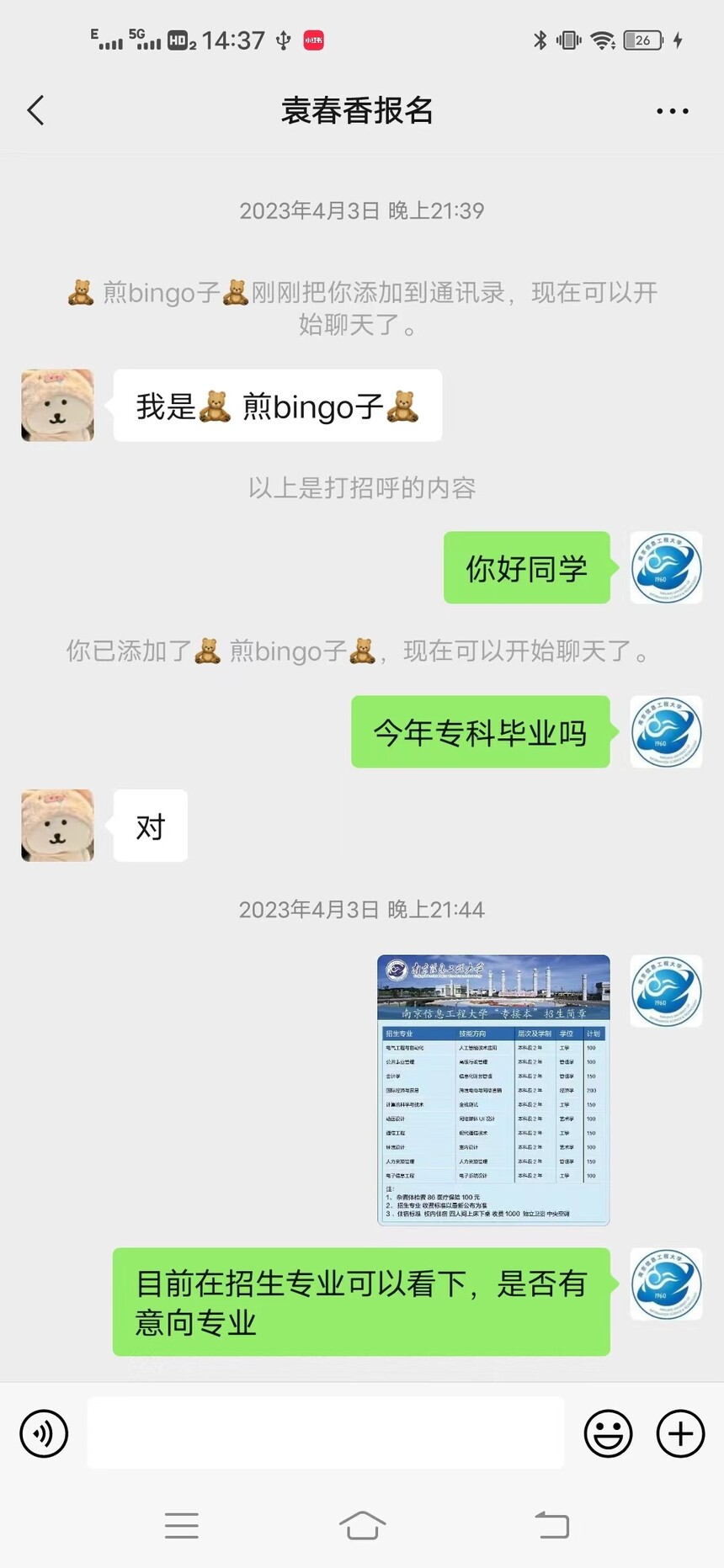Tap the Bluetooth icon in the status bar
The height and width of the screenshot is (1568, 724).
tap(539, 40)
